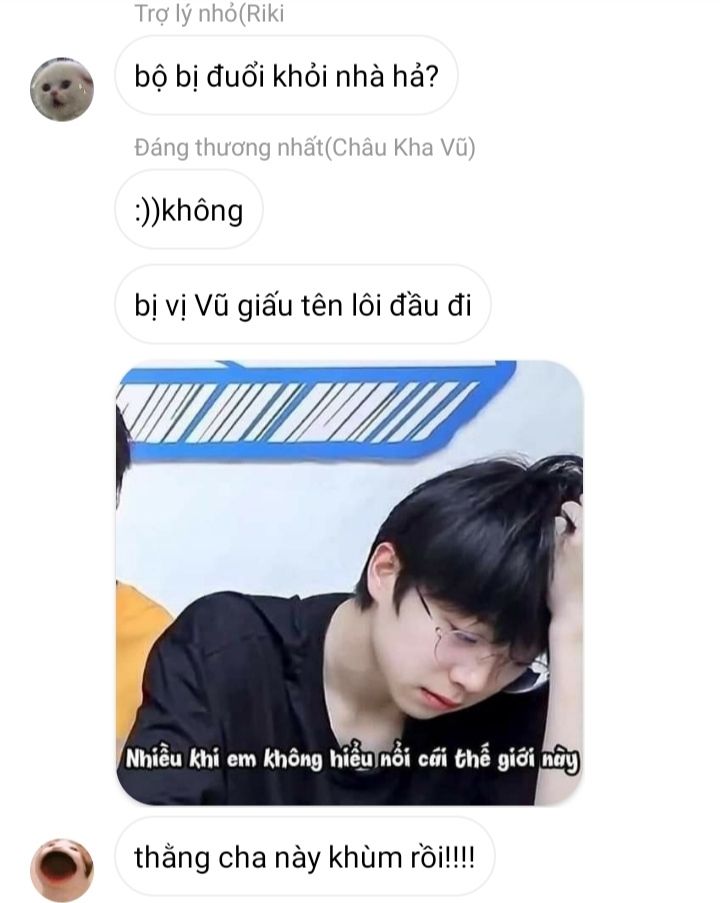Open Trợ lý nhỏ (Riki)'s cat avatar

click(x=62, y=90)
